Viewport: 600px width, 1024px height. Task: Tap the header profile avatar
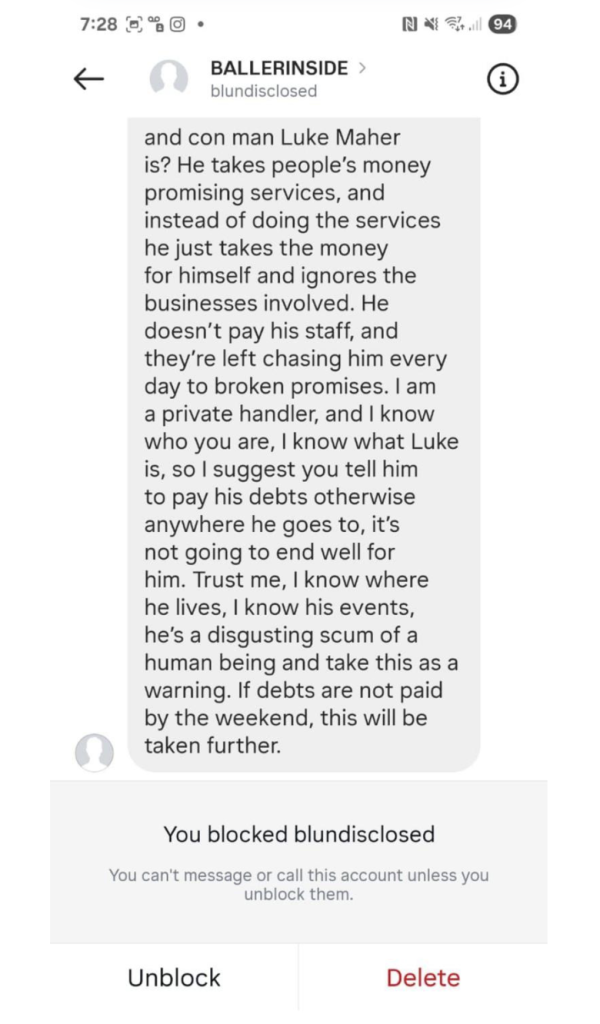point(169,79)
